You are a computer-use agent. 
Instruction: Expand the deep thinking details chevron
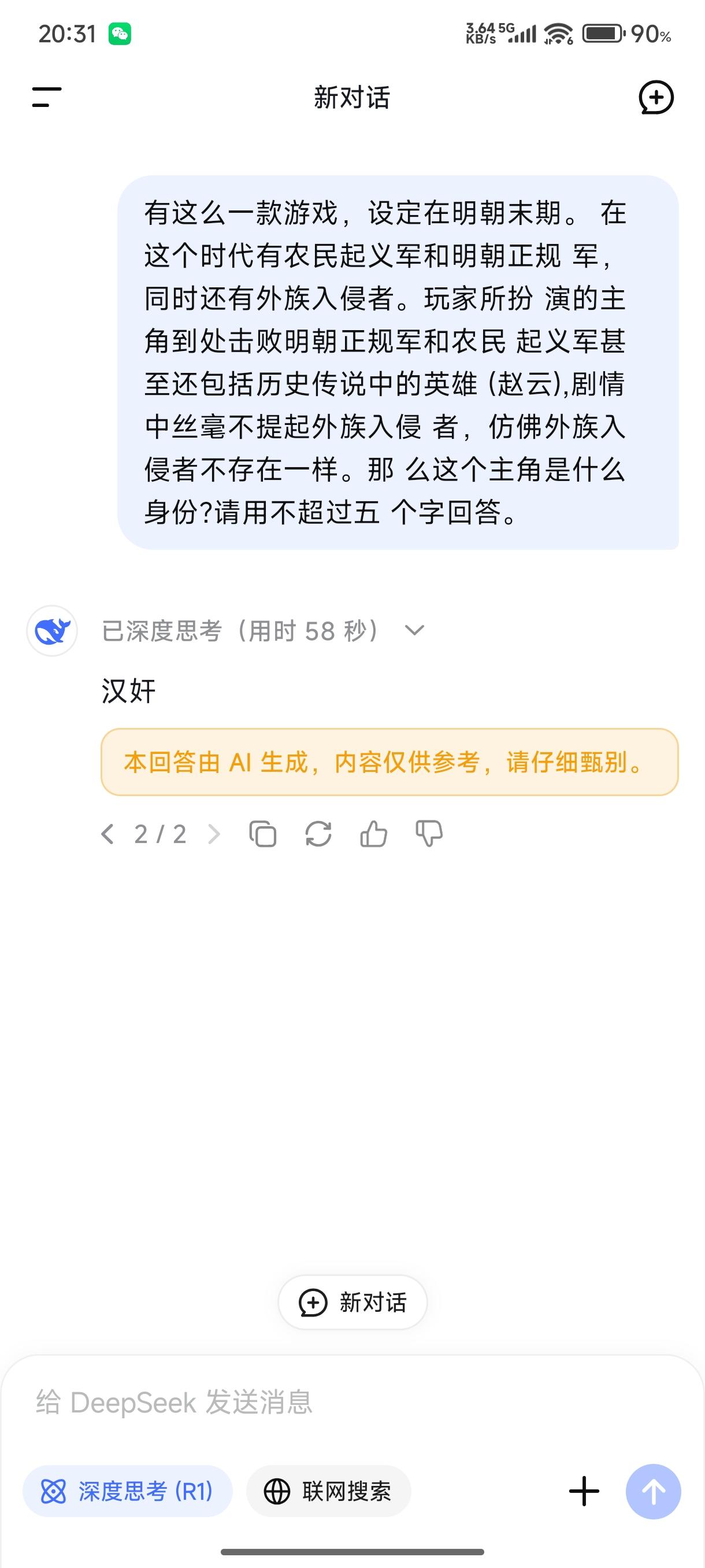point(414,630)
